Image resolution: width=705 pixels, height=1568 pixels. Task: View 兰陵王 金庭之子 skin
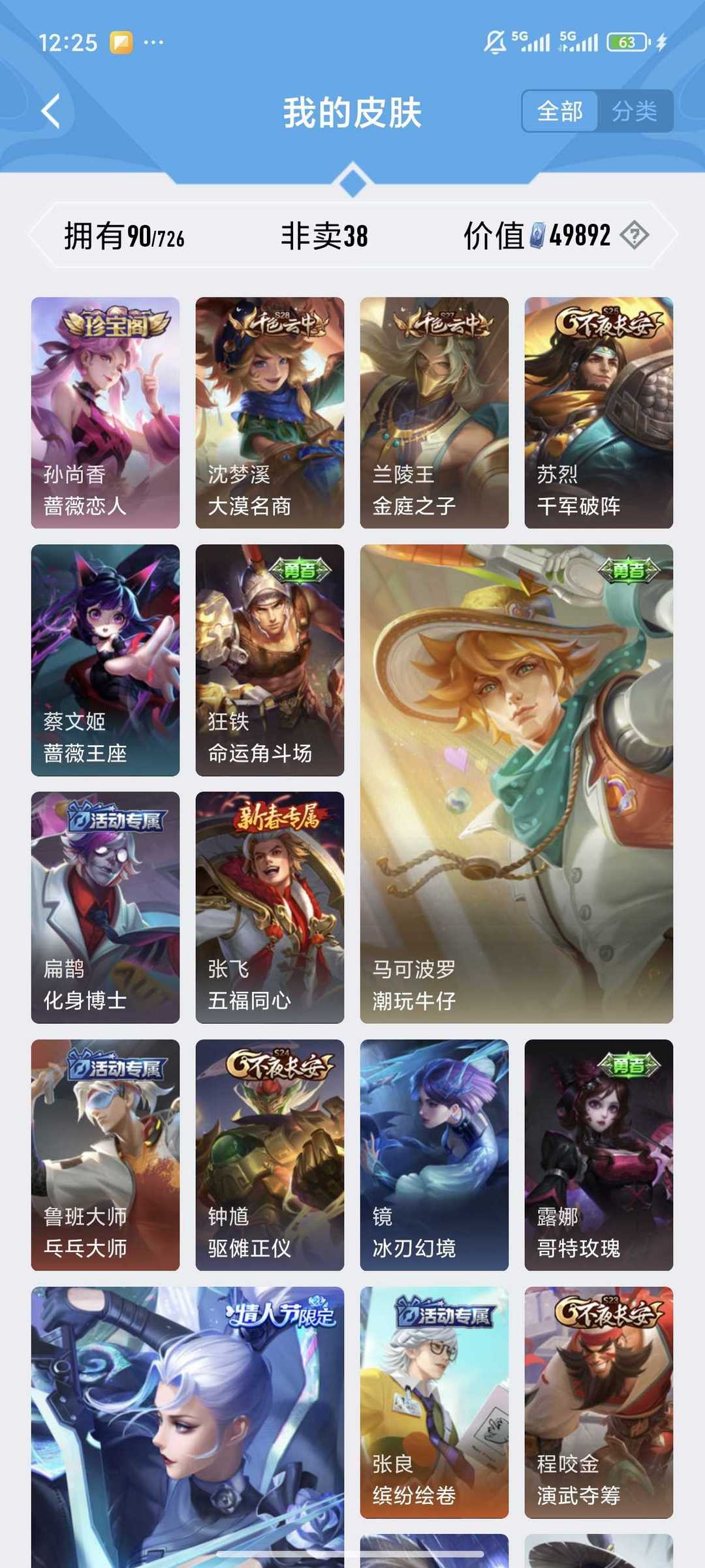tap(434, 412)
